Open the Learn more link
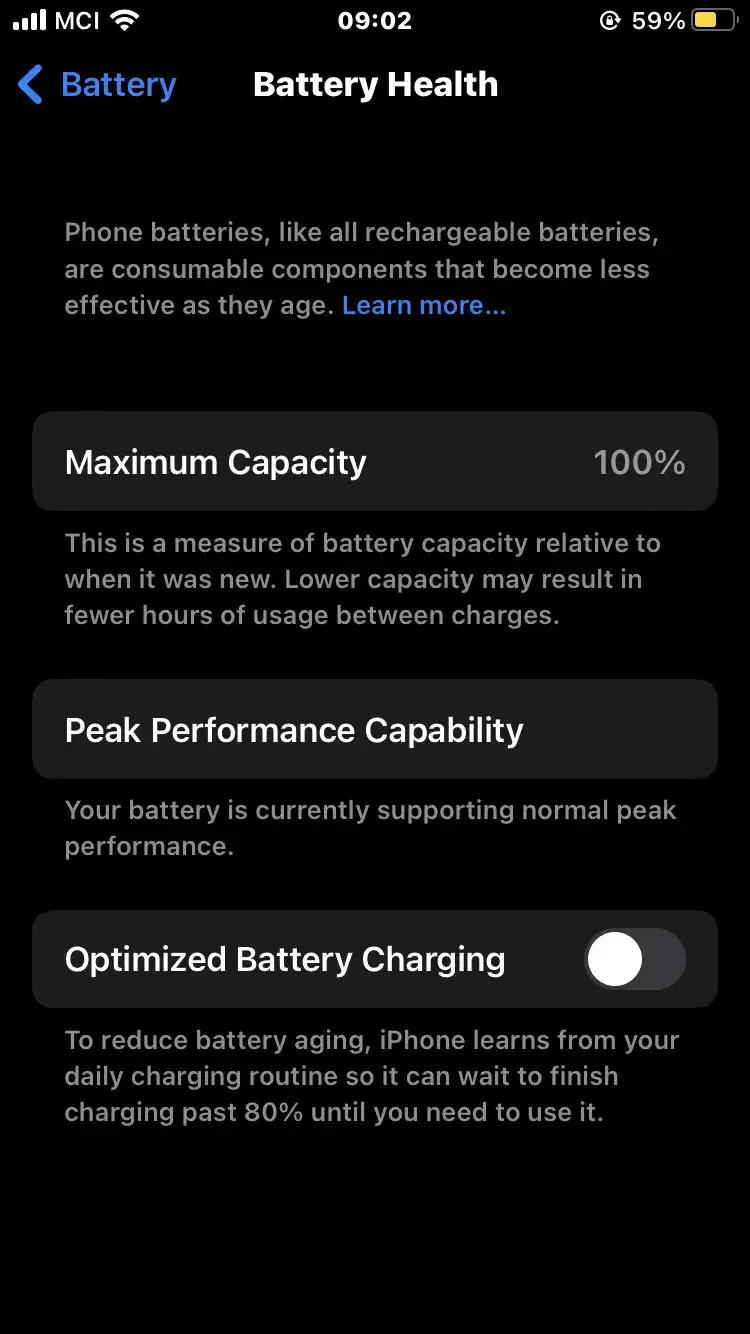 pos(424,306)
